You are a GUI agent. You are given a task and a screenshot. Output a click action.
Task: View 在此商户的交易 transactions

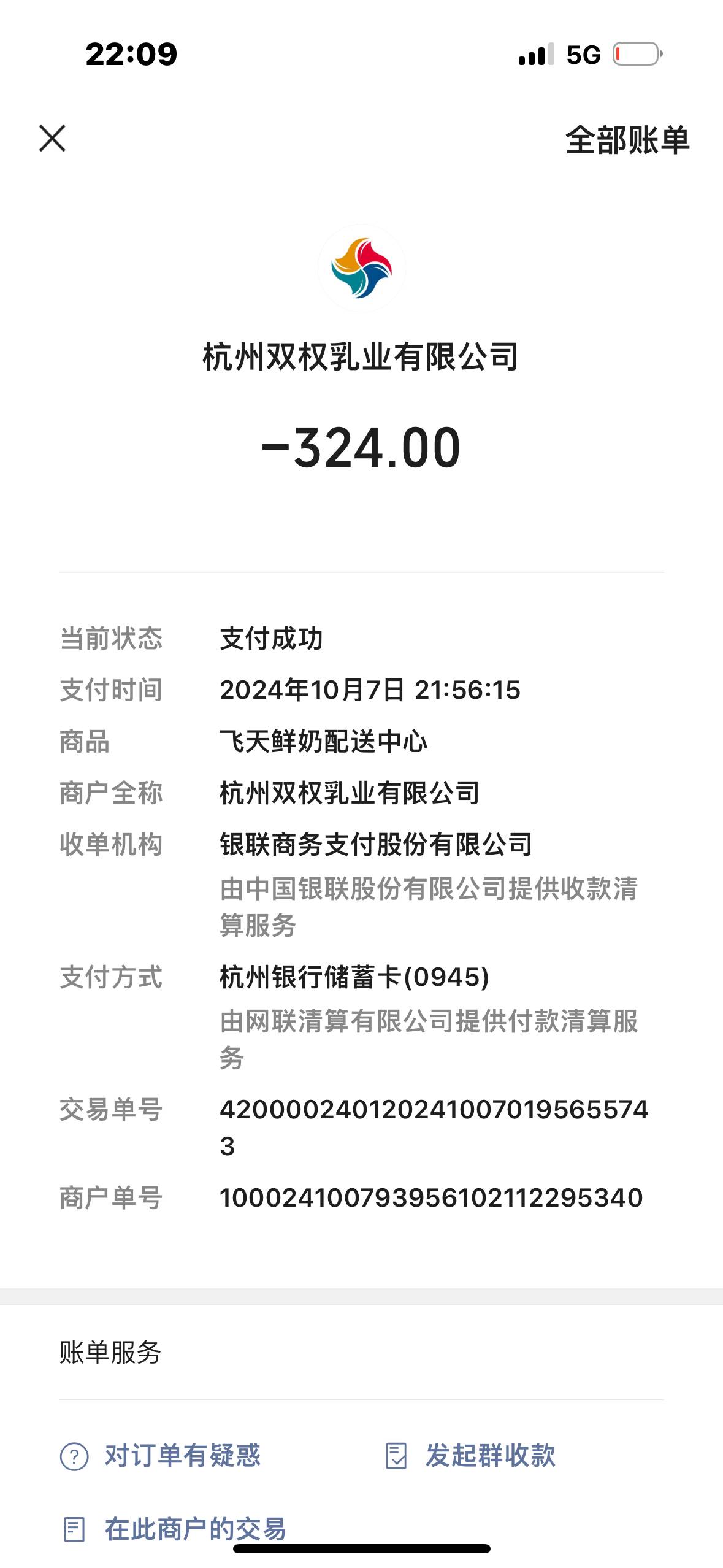coord(175,1529)
